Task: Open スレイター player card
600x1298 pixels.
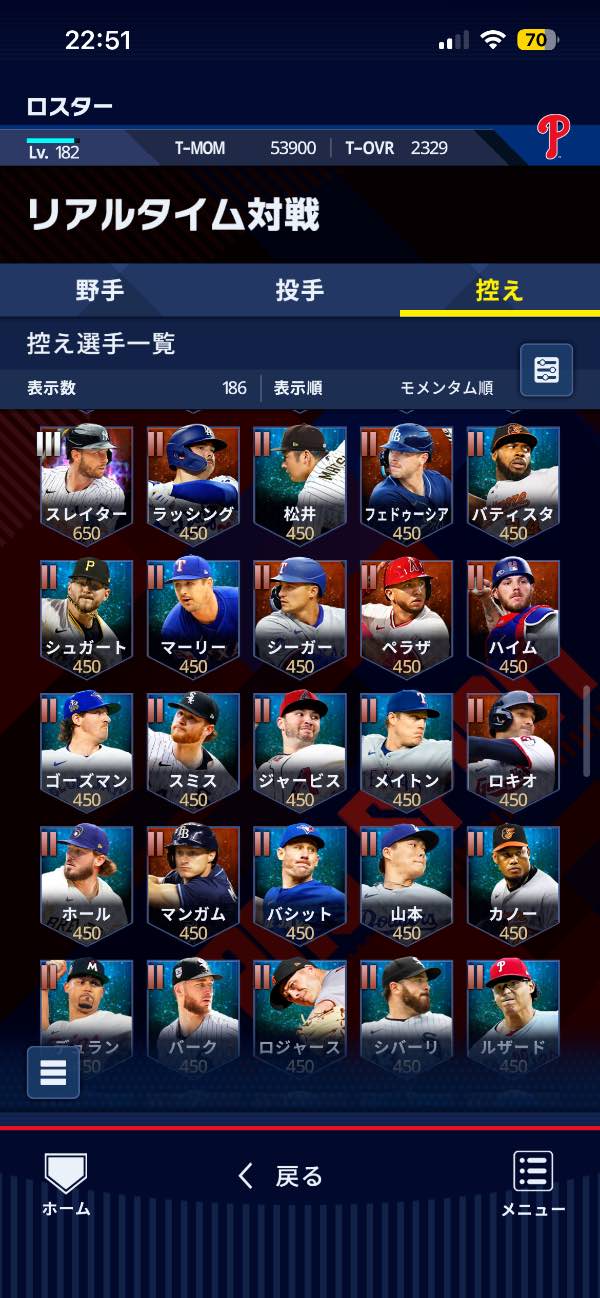Action: tap(86, 483)
